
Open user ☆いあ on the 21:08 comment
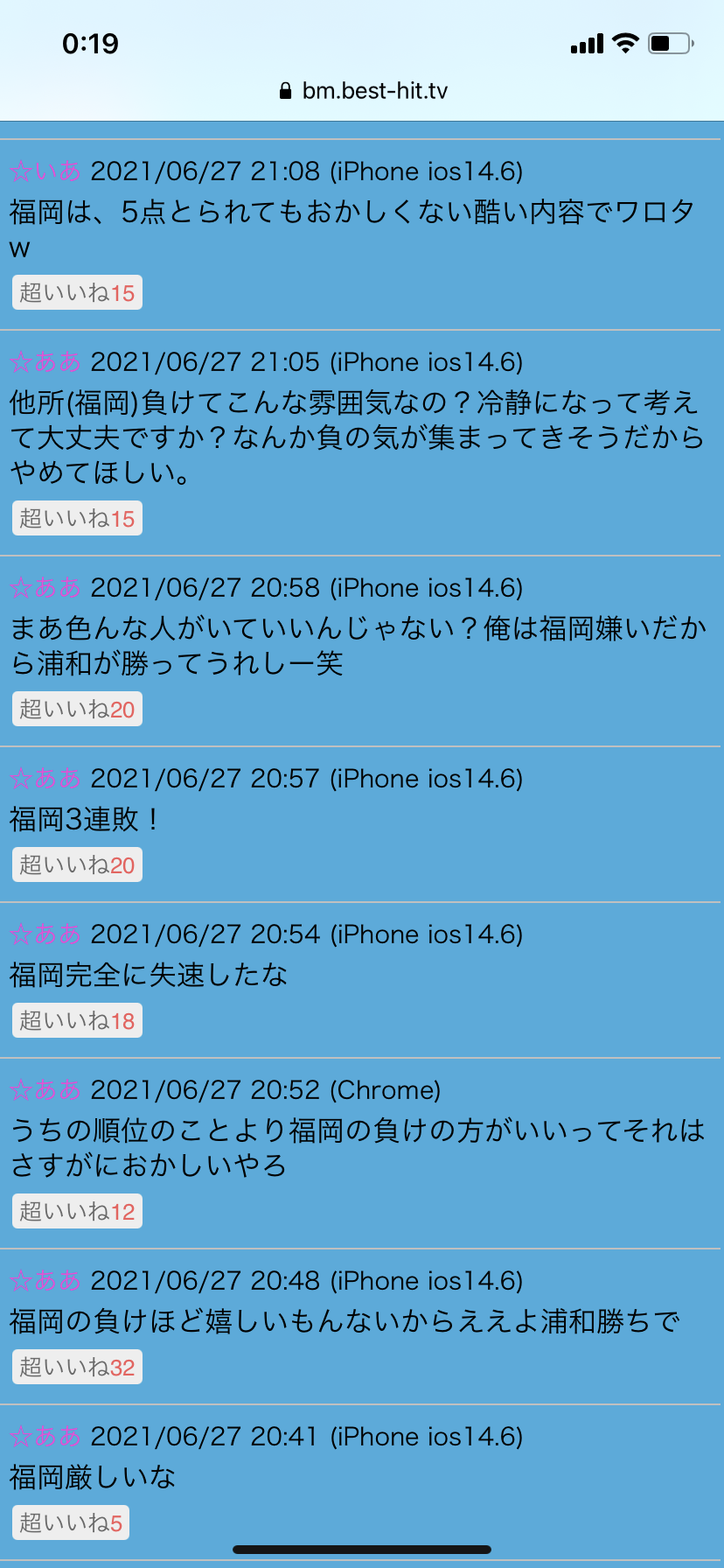[45, 171]
